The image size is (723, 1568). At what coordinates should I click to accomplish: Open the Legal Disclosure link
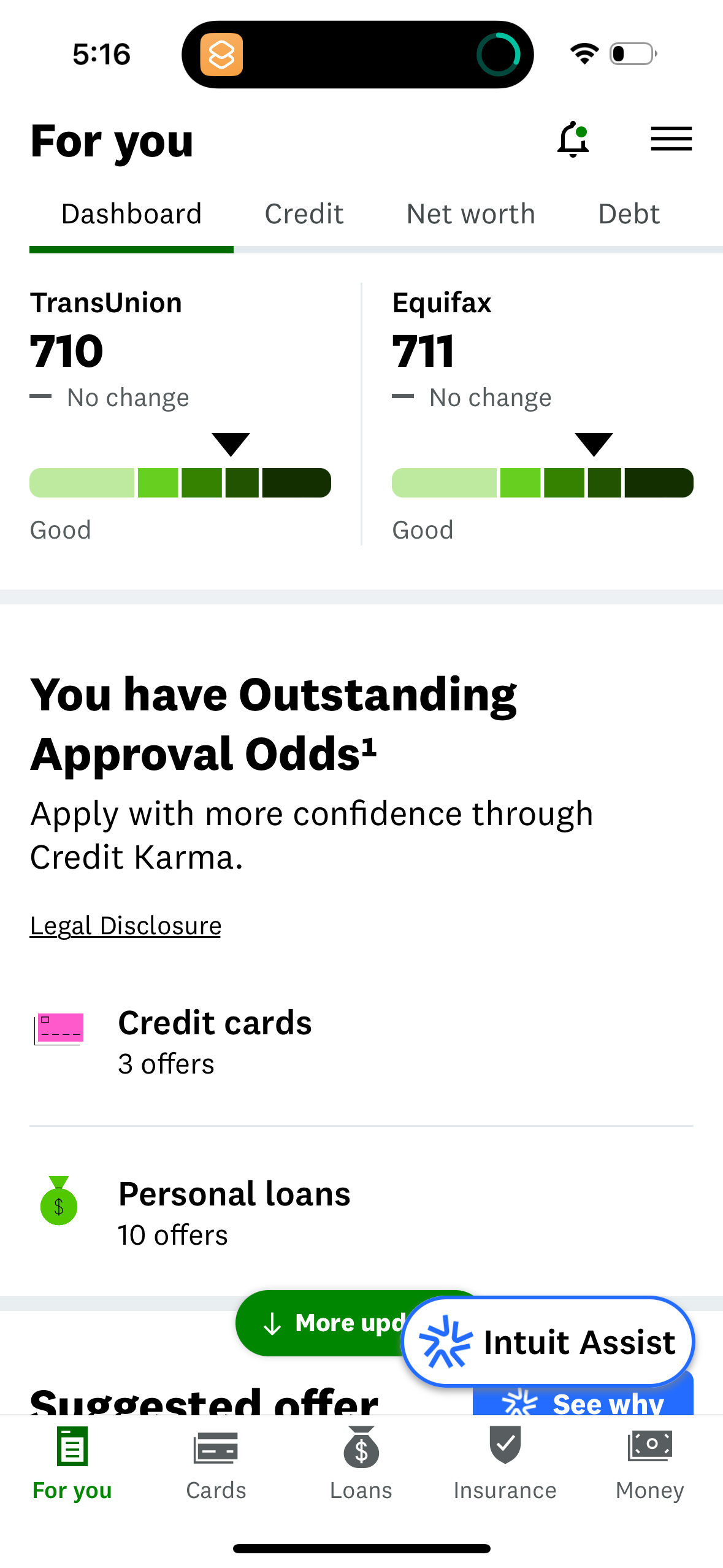click(x=125, y=925)
